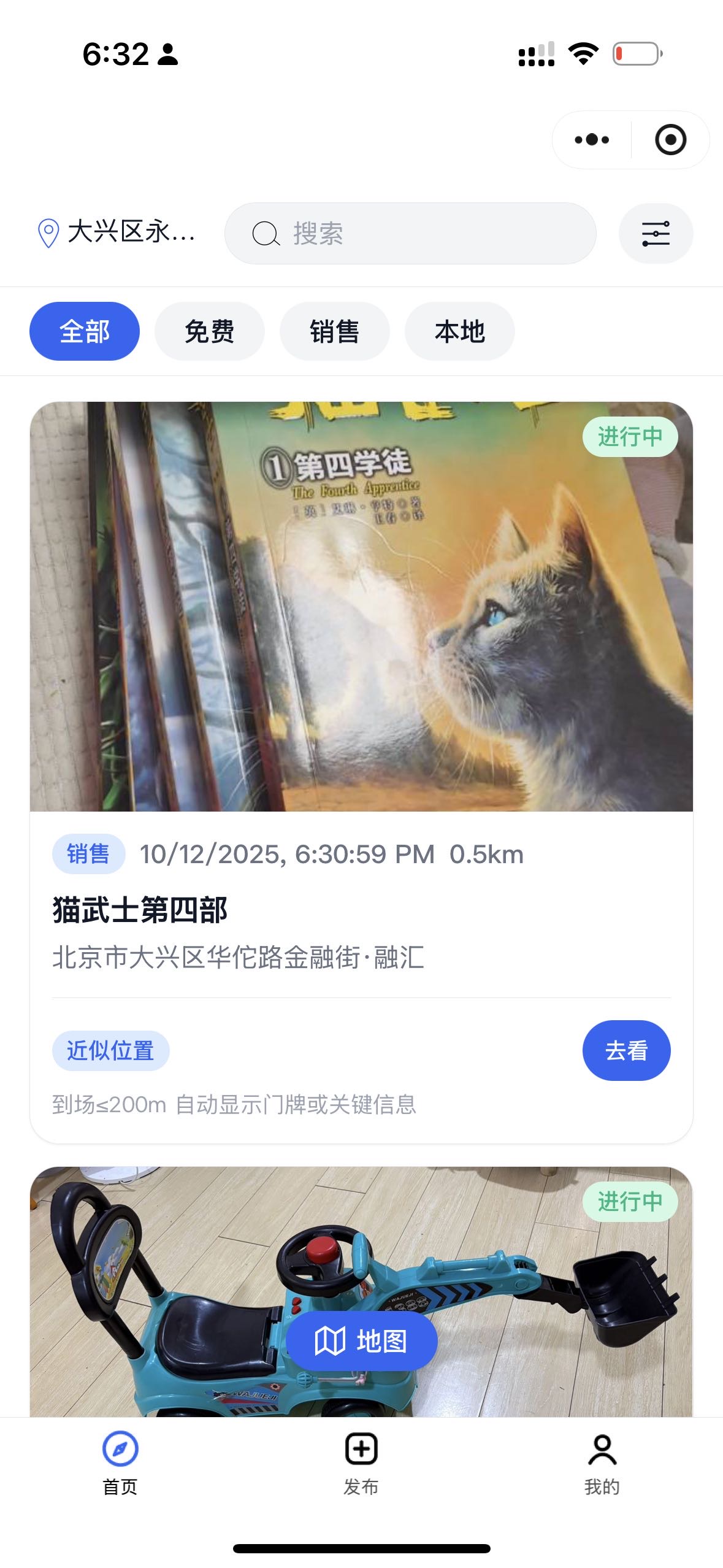Tap the 搜索 search field
Viewport: 723px width, 1568px height.
pyautogui.click(x=410, y=234)
